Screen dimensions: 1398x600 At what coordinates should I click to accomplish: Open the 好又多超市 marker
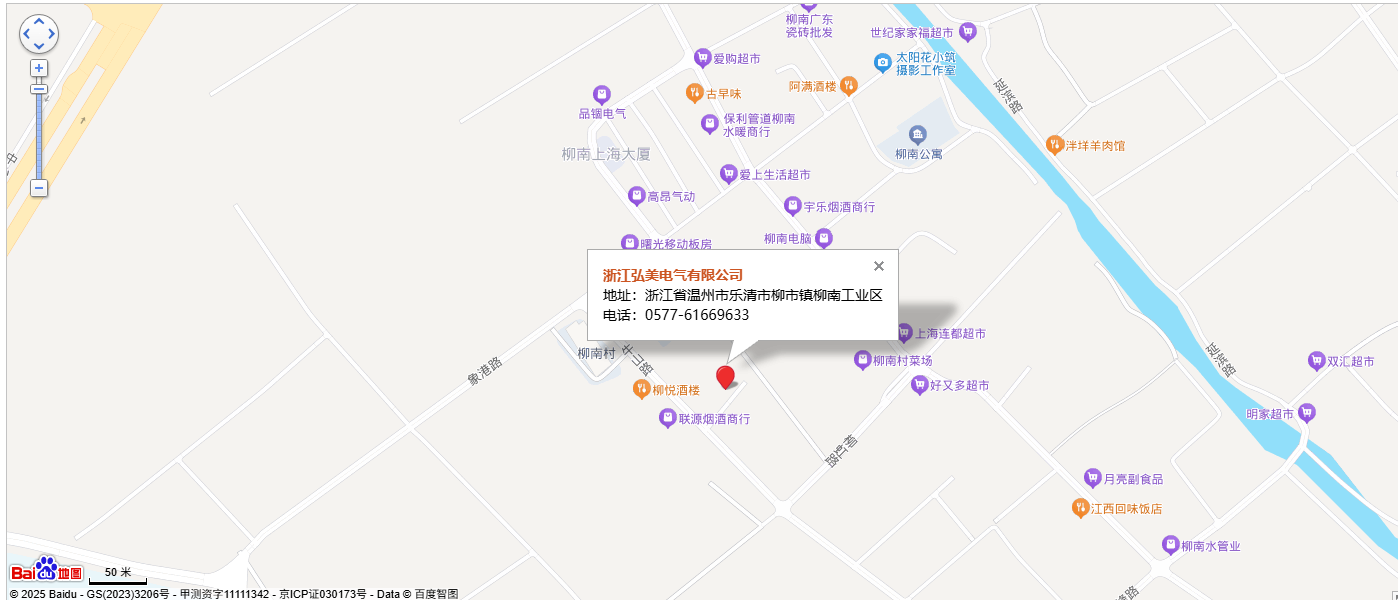[x=920, y=384]
